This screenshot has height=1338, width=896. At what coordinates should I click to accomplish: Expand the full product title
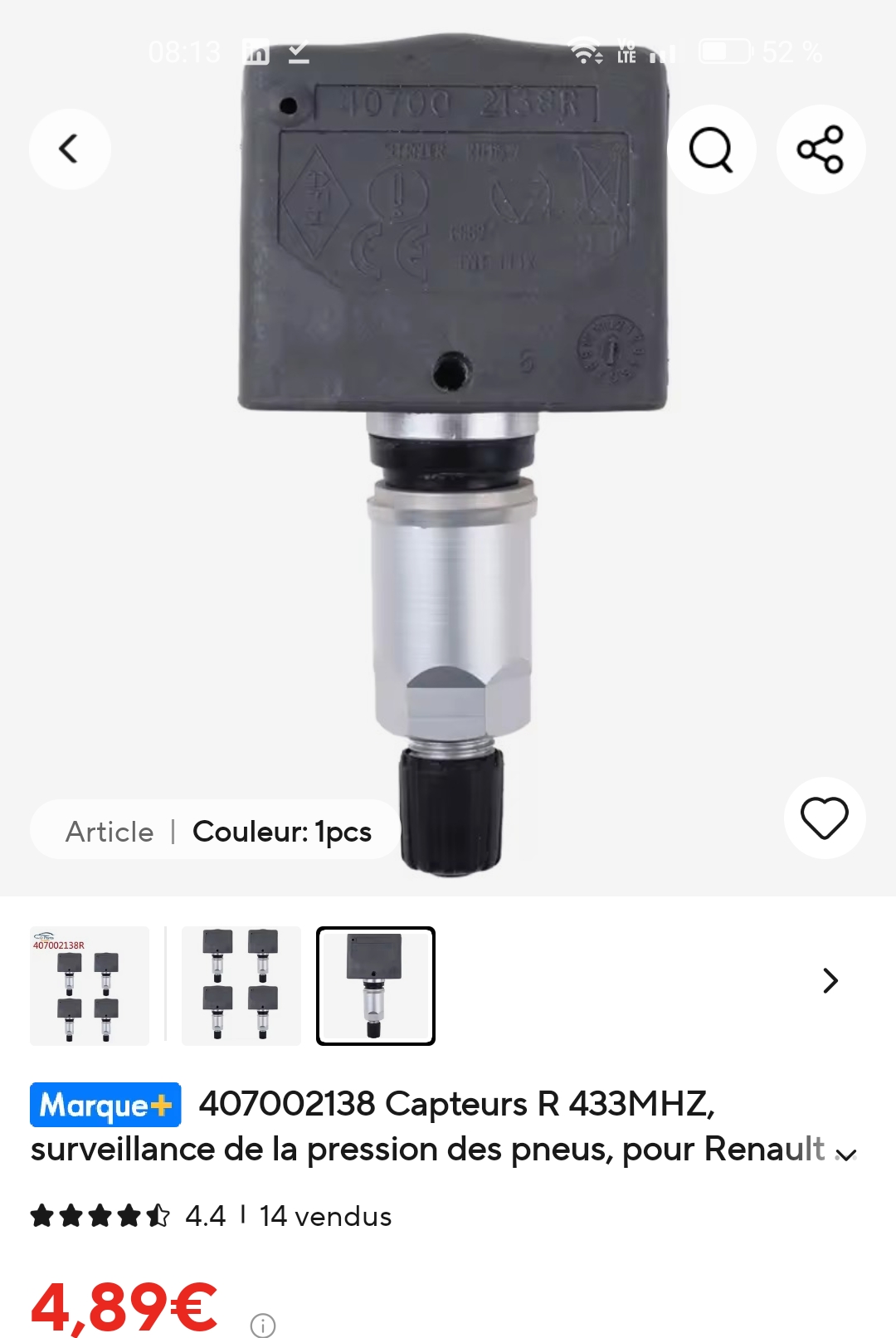[846, 1154]
